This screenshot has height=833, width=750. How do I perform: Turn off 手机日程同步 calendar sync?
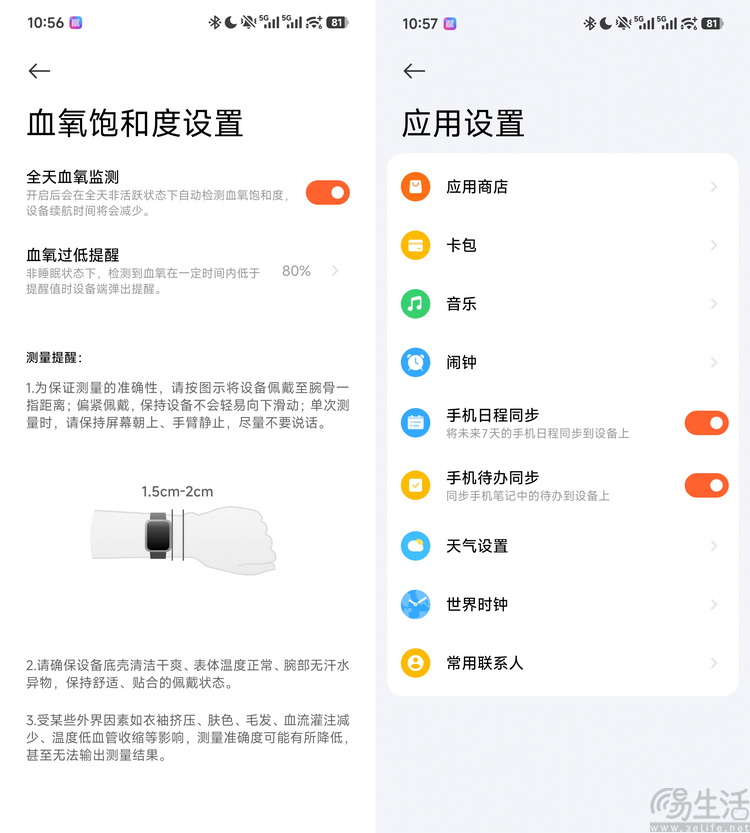(706, 422)
